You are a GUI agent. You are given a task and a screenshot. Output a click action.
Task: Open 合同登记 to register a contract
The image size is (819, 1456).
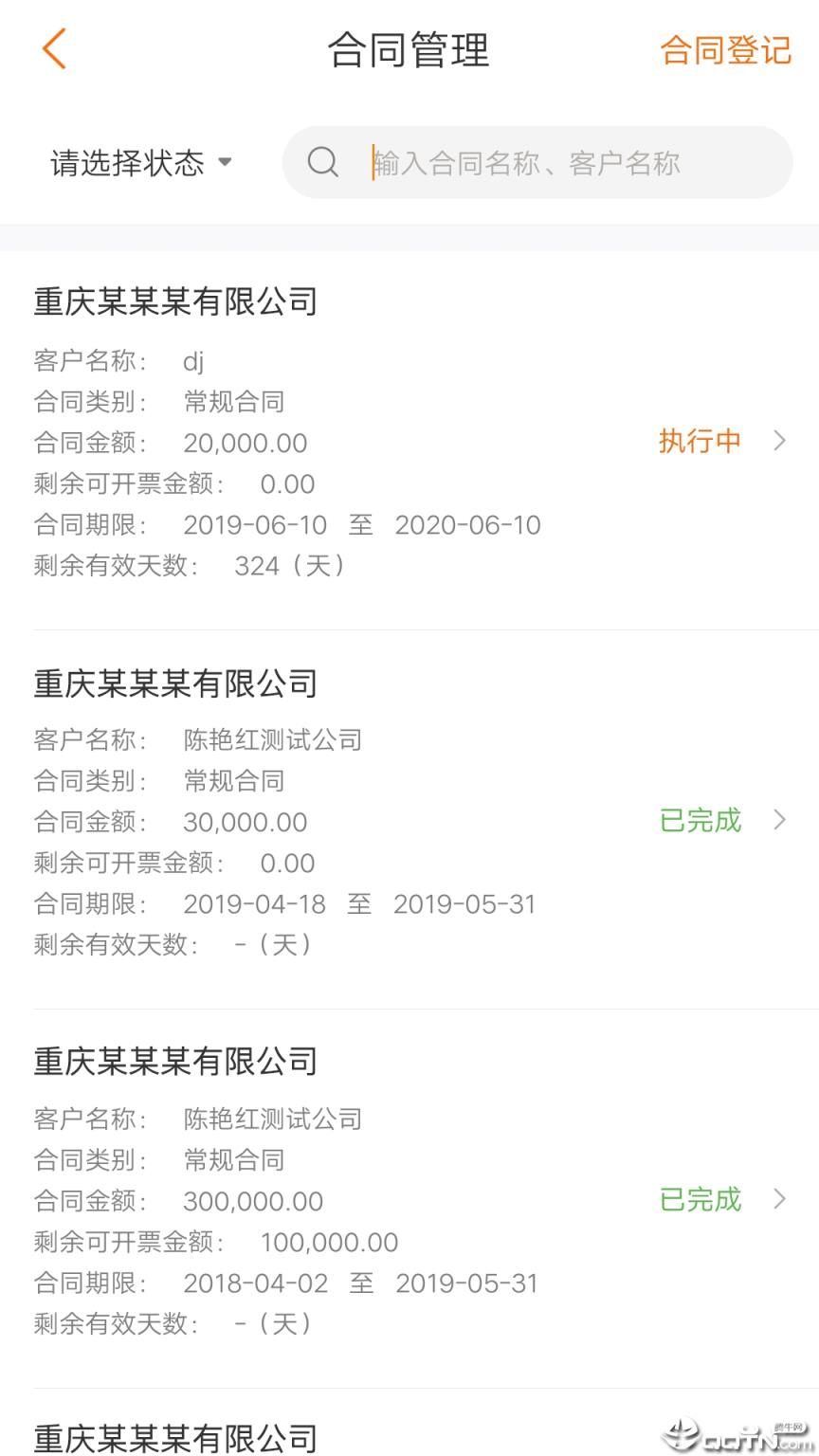pos(725,50)
